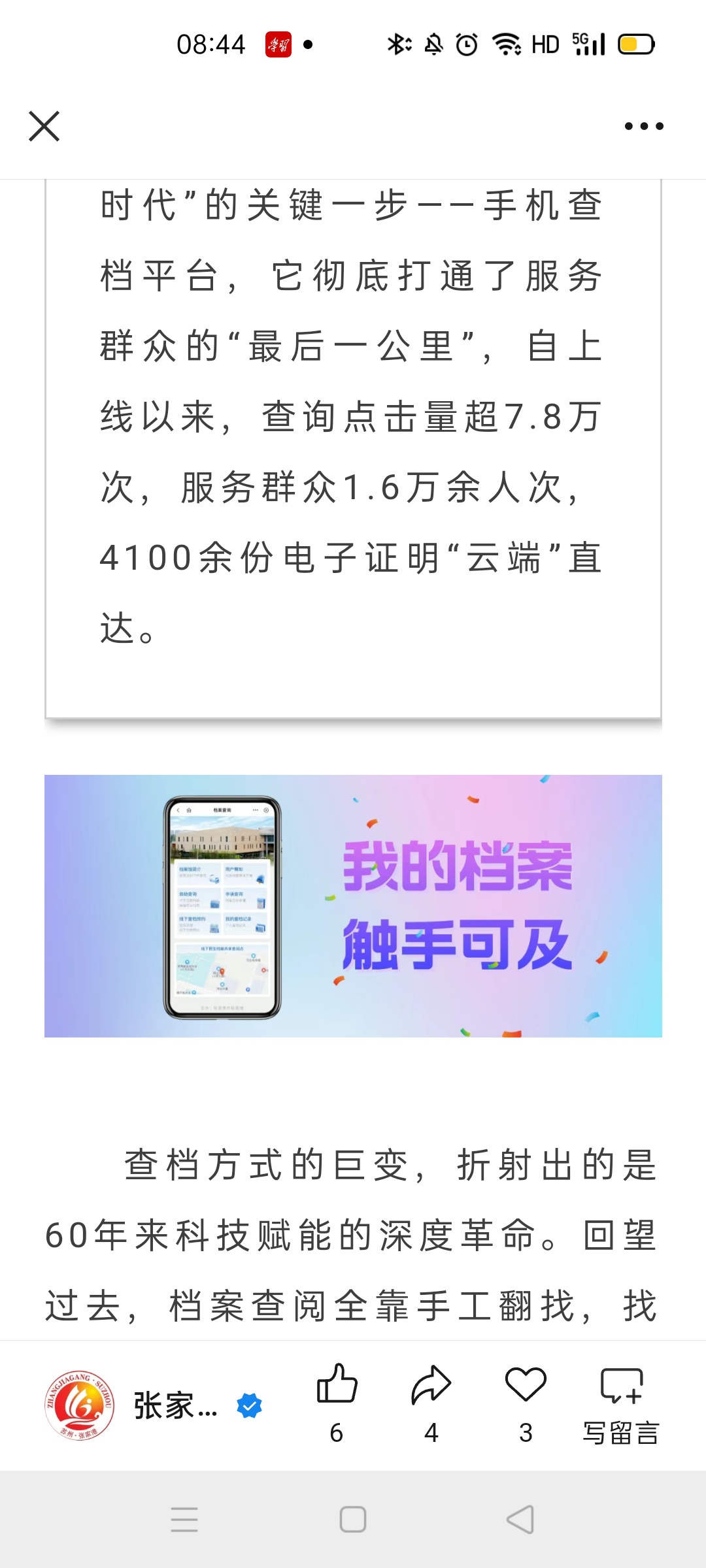
Task: Open recent apps from navigation bar
Action: 184,1519
